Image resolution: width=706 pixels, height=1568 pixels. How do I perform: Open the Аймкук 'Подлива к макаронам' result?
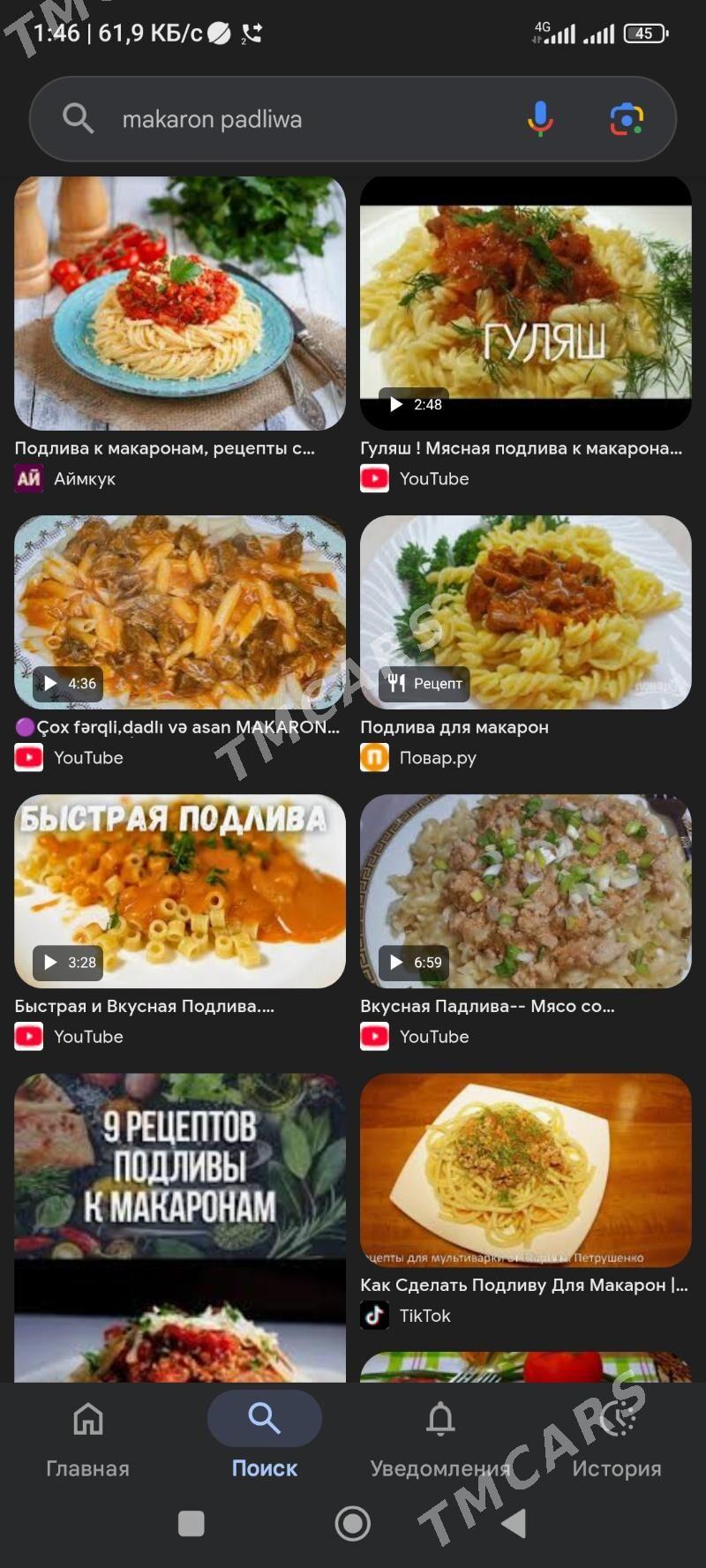pos(180,304)
